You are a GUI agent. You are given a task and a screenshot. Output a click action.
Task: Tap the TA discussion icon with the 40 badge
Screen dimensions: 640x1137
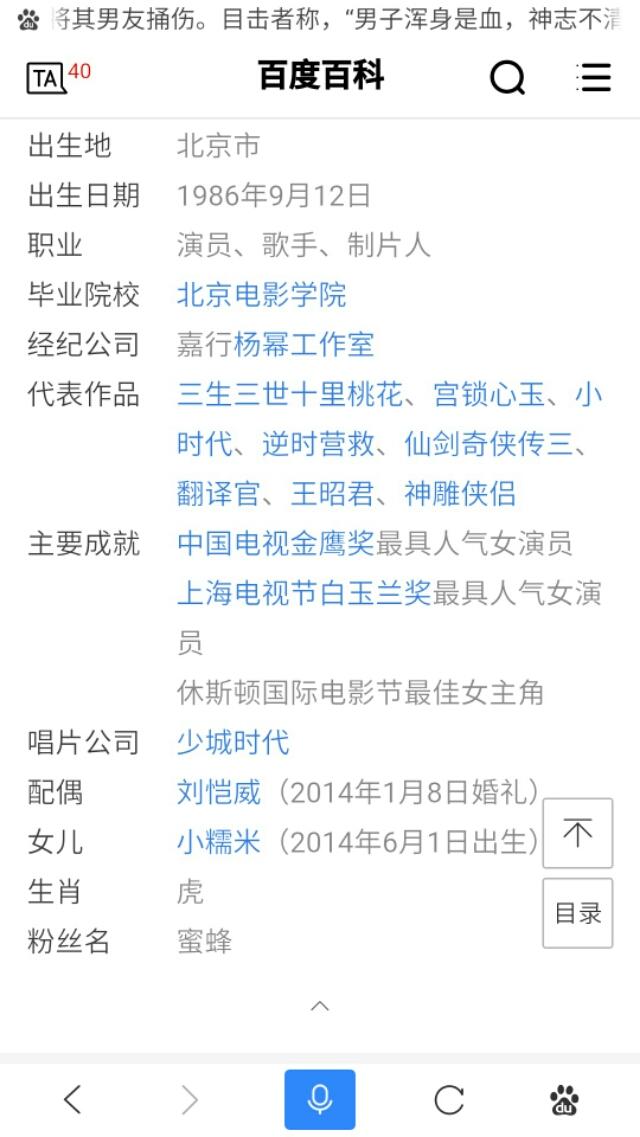pos(48,77)
